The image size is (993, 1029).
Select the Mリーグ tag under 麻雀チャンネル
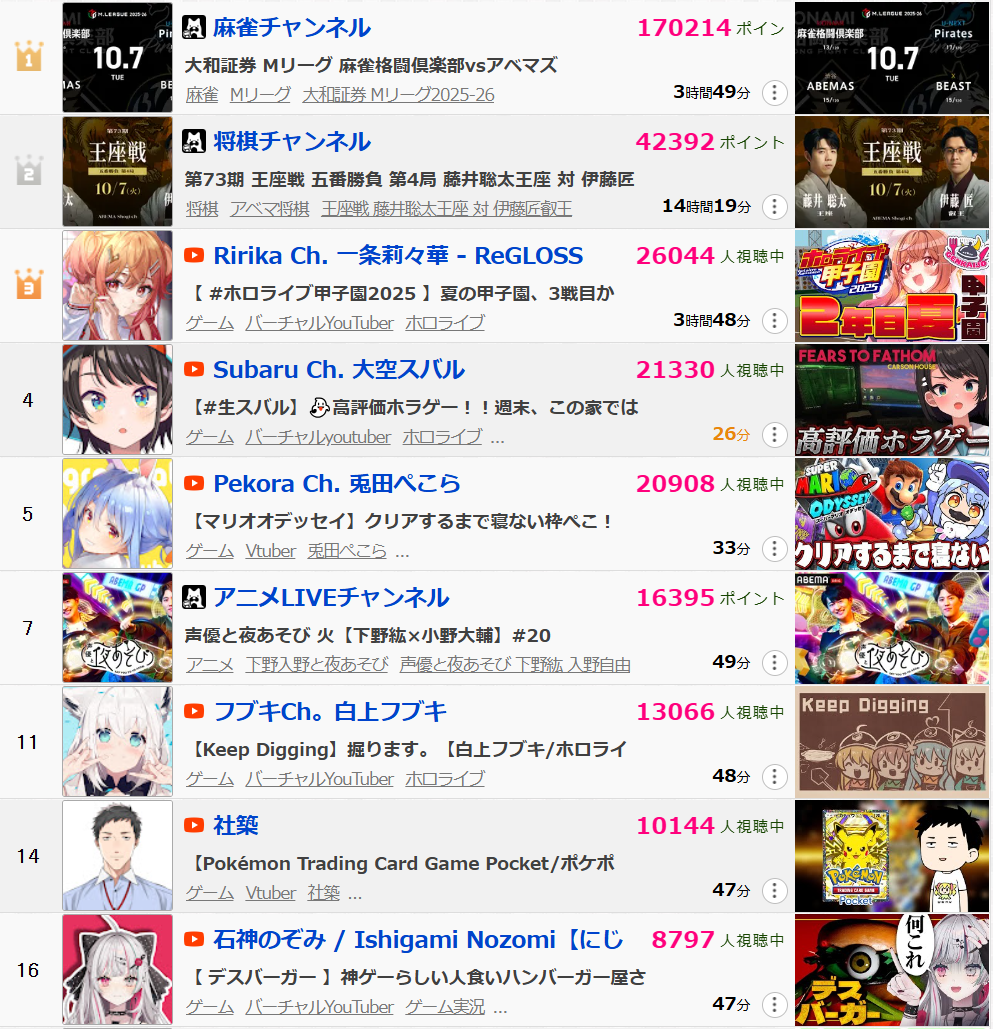point(260,95)
